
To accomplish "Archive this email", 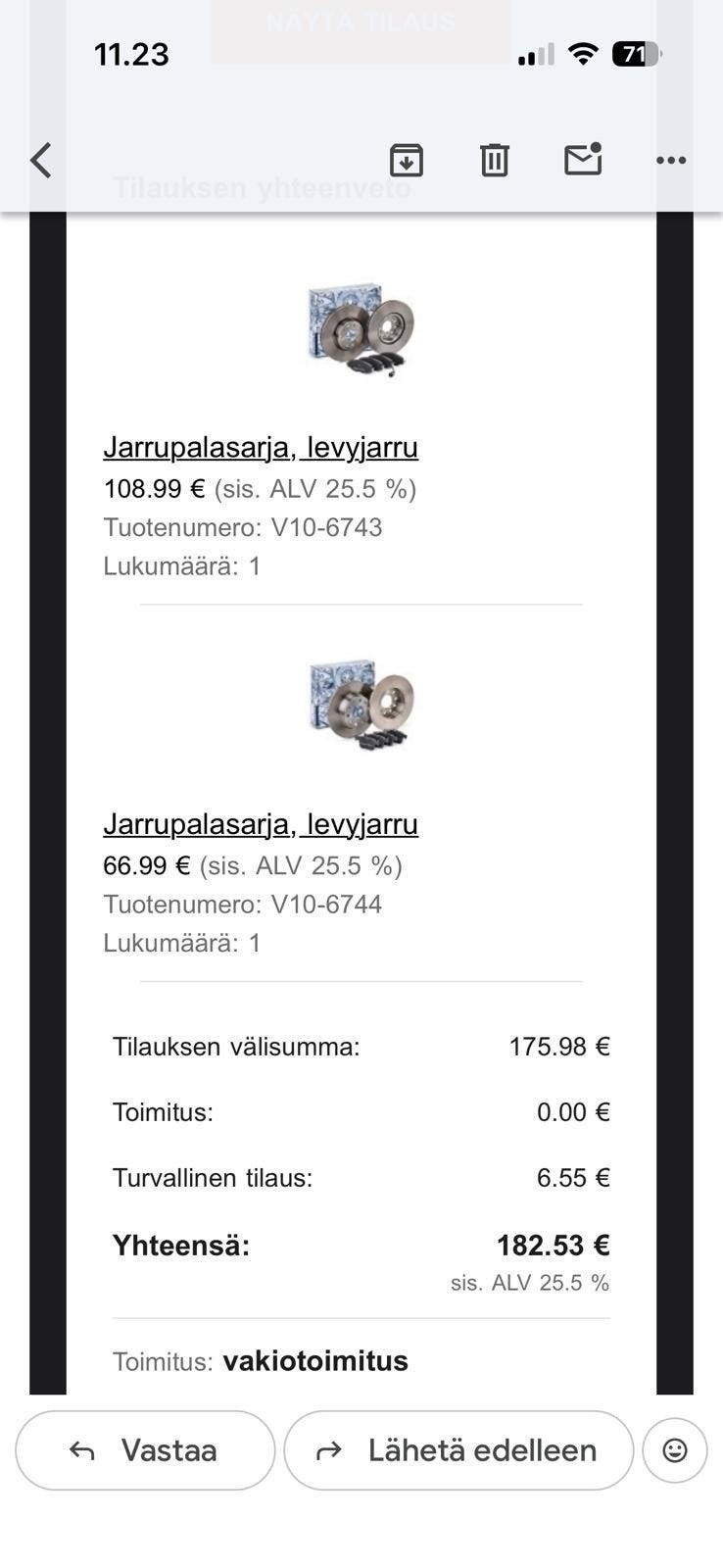I will click(407, 160).
